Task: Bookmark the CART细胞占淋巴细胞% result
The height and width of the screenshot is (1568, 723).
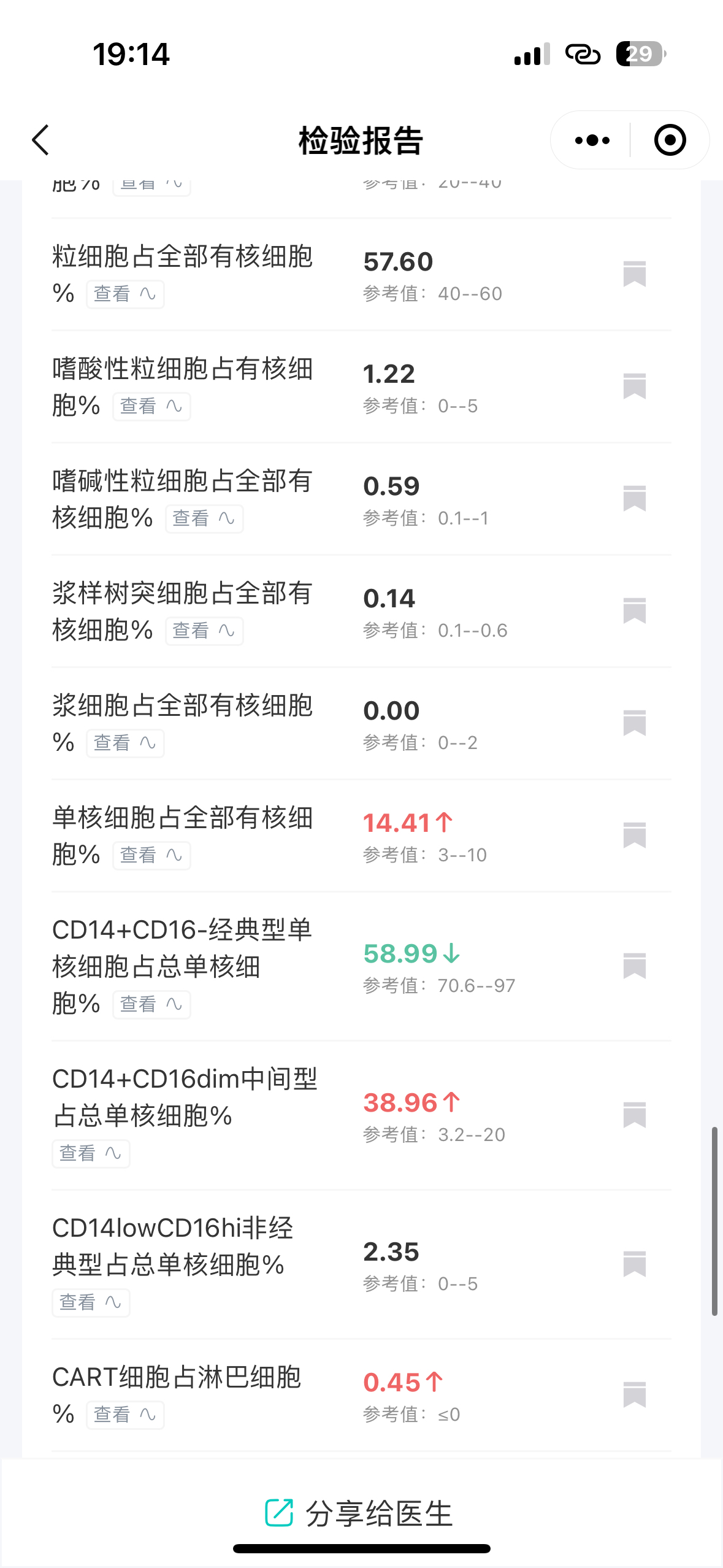Action: click(x=635, y=1394)
